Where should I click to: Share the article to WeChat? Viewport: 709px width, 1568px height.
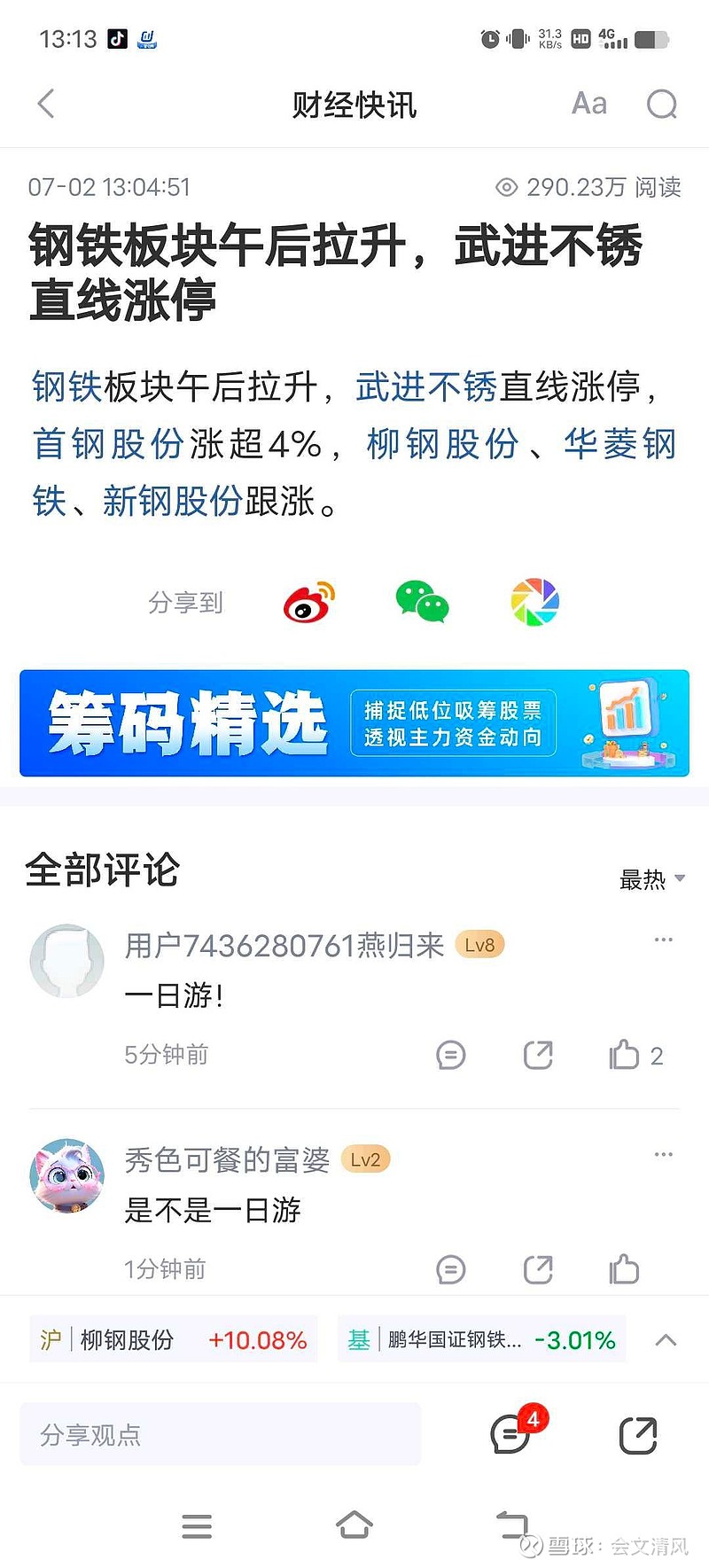423,603
